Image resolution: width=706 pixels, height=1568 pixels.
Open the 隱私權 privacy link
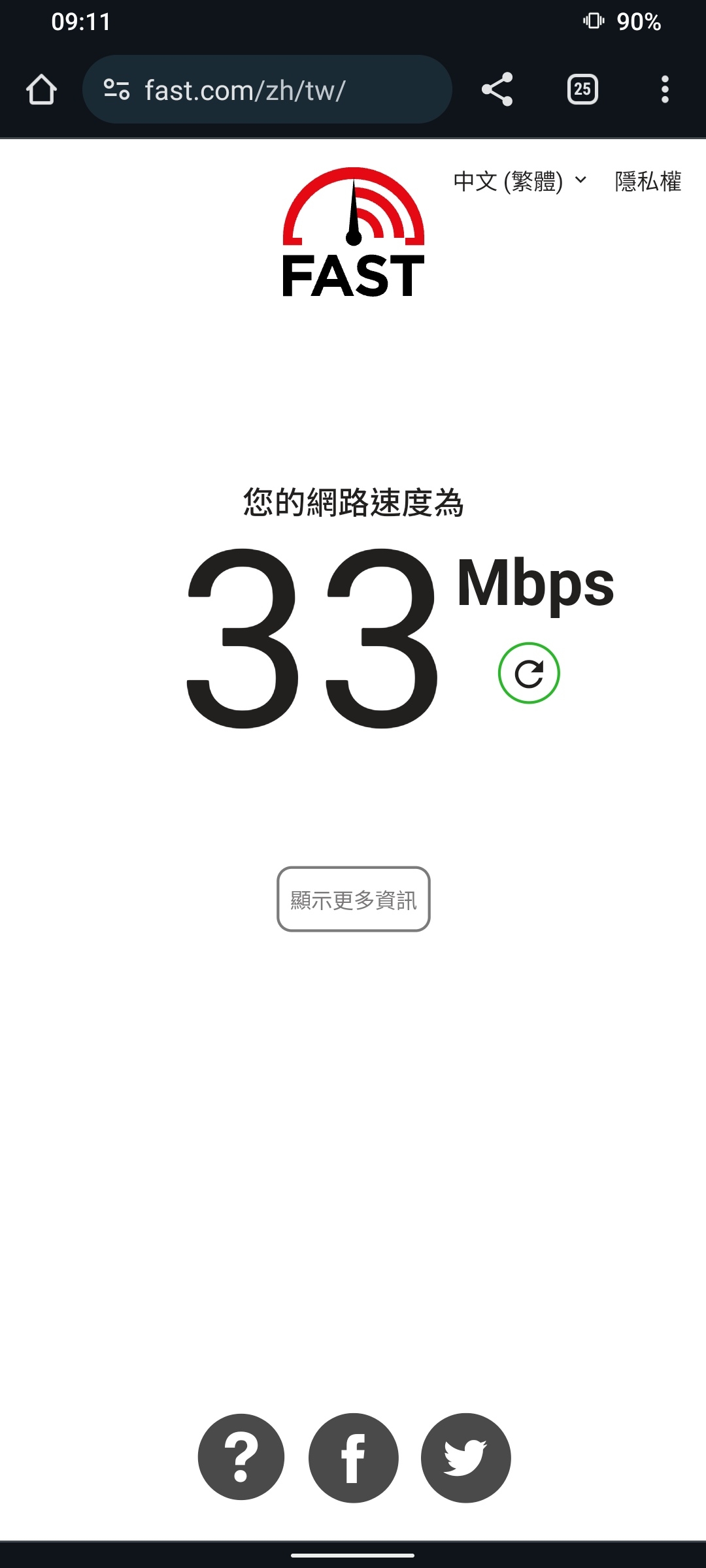click(x=648, y=181)
